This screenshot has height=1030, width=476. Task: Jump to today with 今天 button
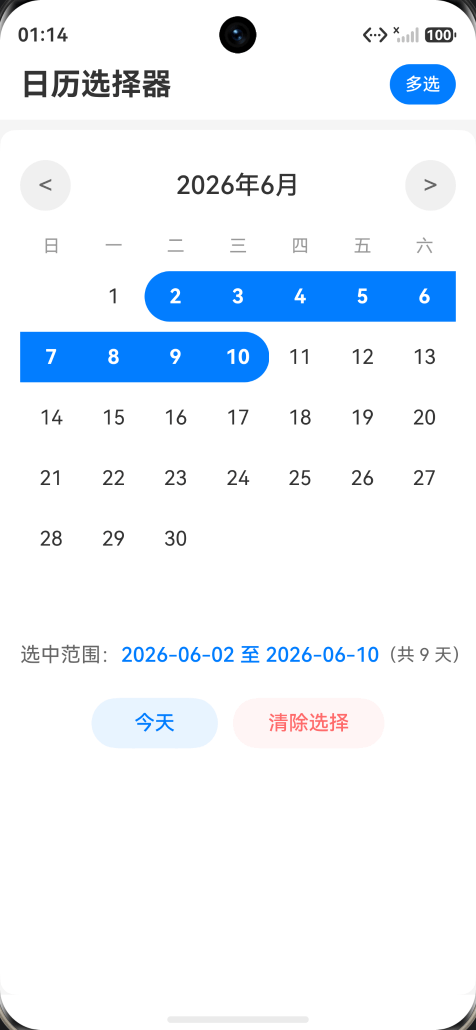(x=154, y=723)
